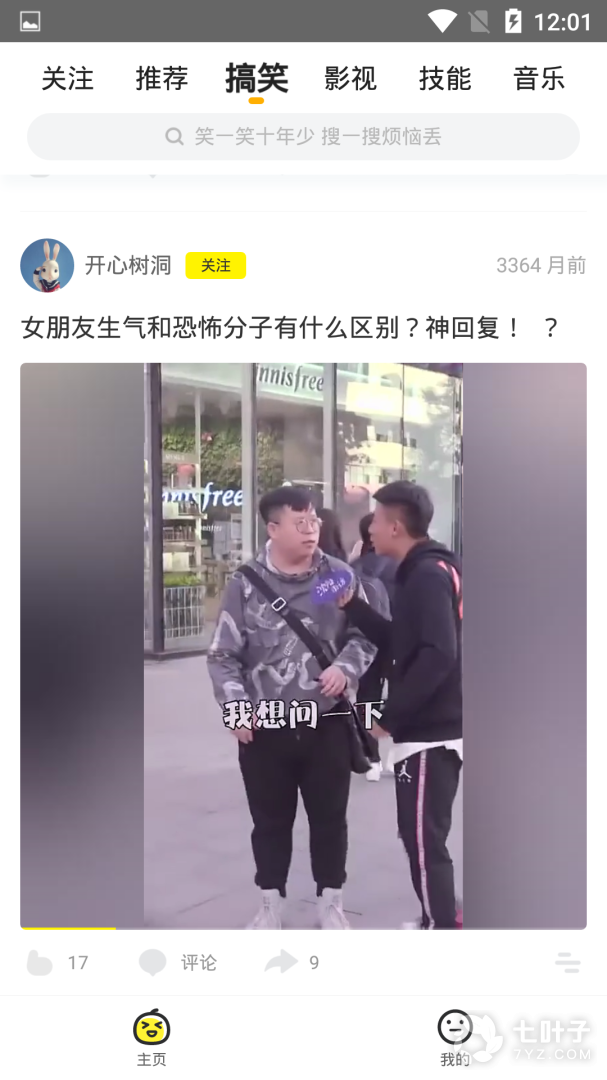Select the 搞笑 tab

pos(256,79)
